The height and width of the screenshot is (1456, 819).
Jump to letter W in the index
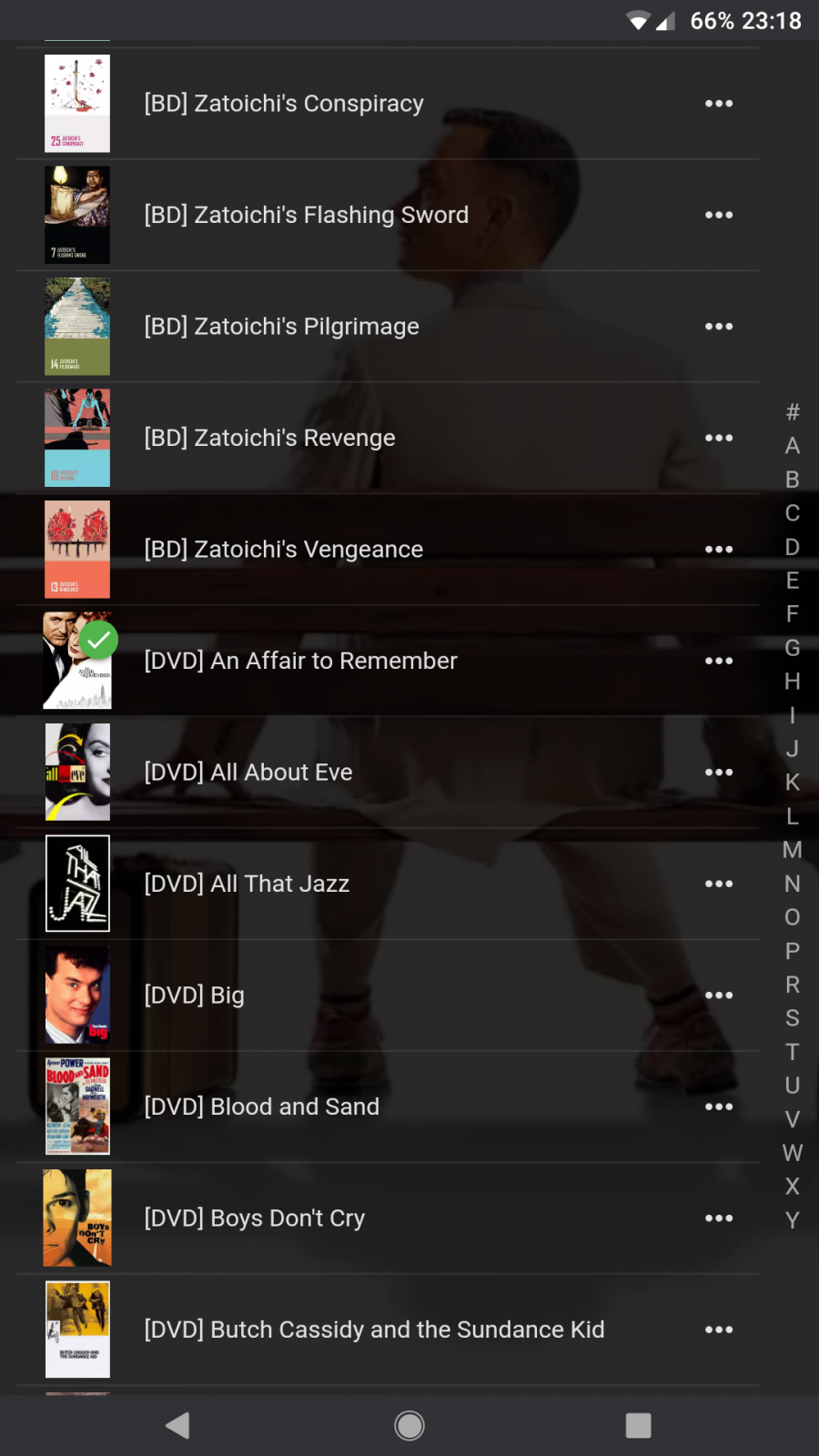tap(793, 1153)
